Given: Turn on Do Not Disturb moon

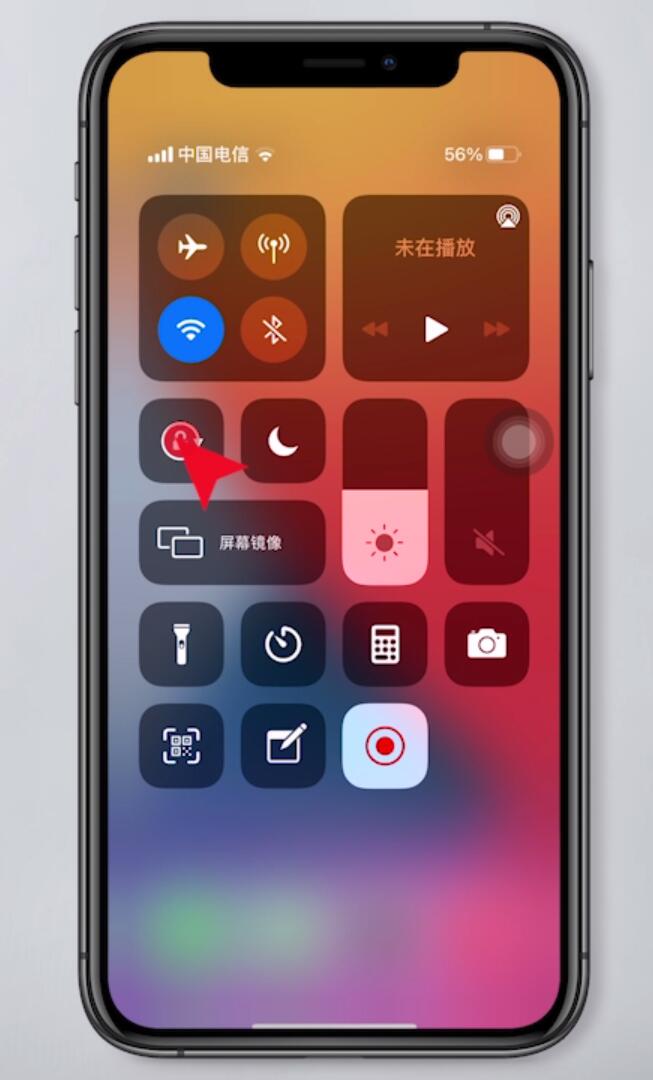Looking at the screenshot, I should click(x=283, y=441).
